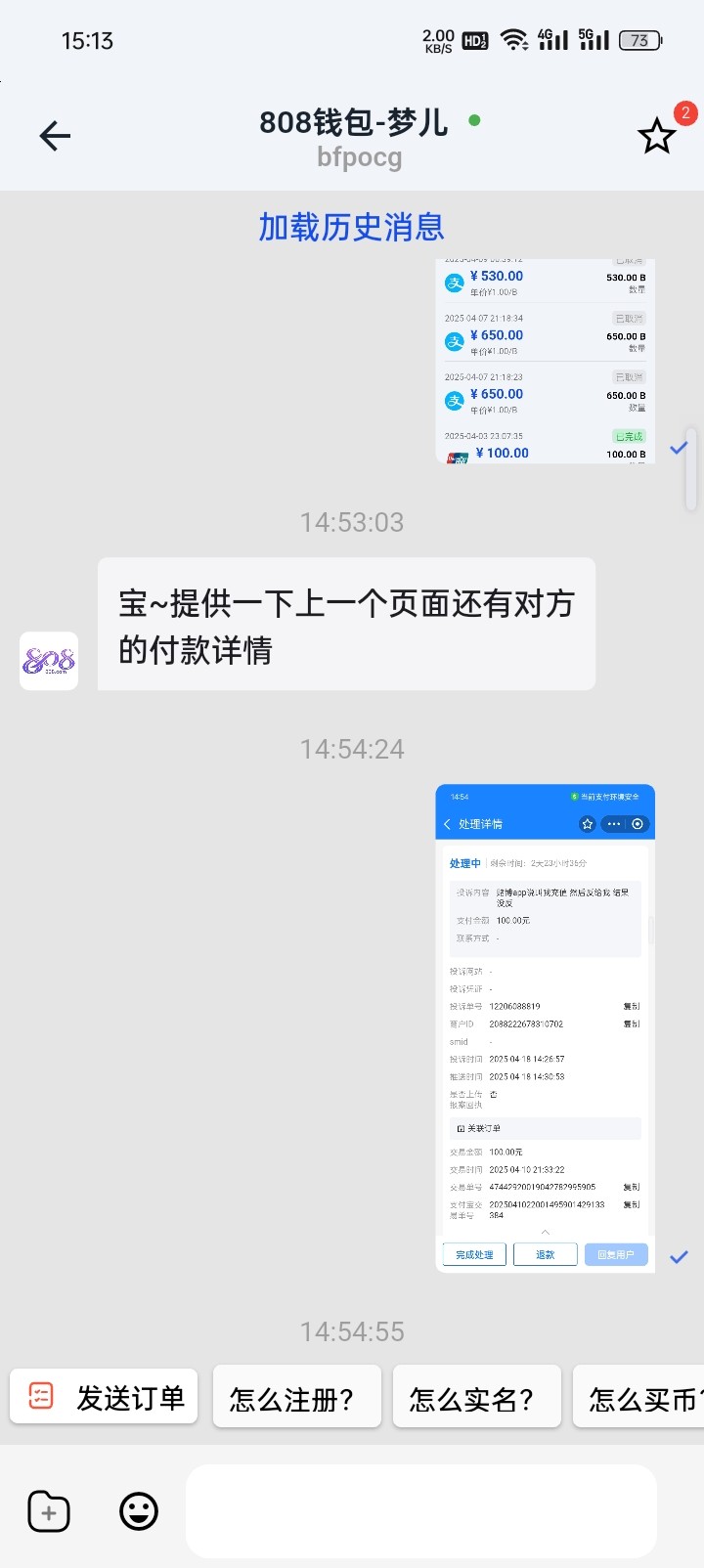This screenshot has height=1568, width=704.
Task: Open the order list screenshot image
Action: (x=545, y=361)
